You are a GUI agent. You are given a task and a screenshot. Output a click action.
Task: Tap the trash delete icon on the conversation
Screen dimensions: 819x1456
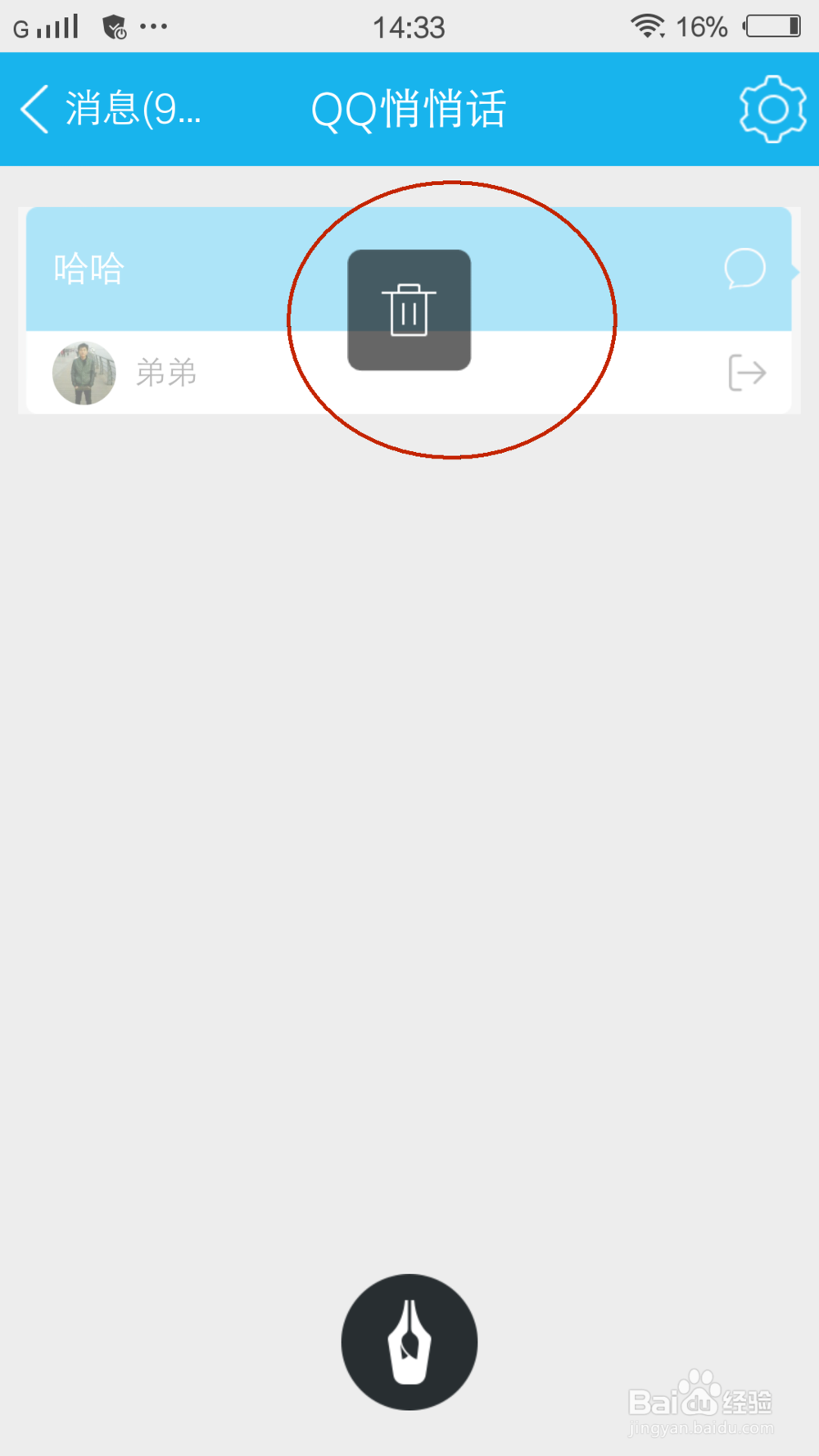(409, 310)
